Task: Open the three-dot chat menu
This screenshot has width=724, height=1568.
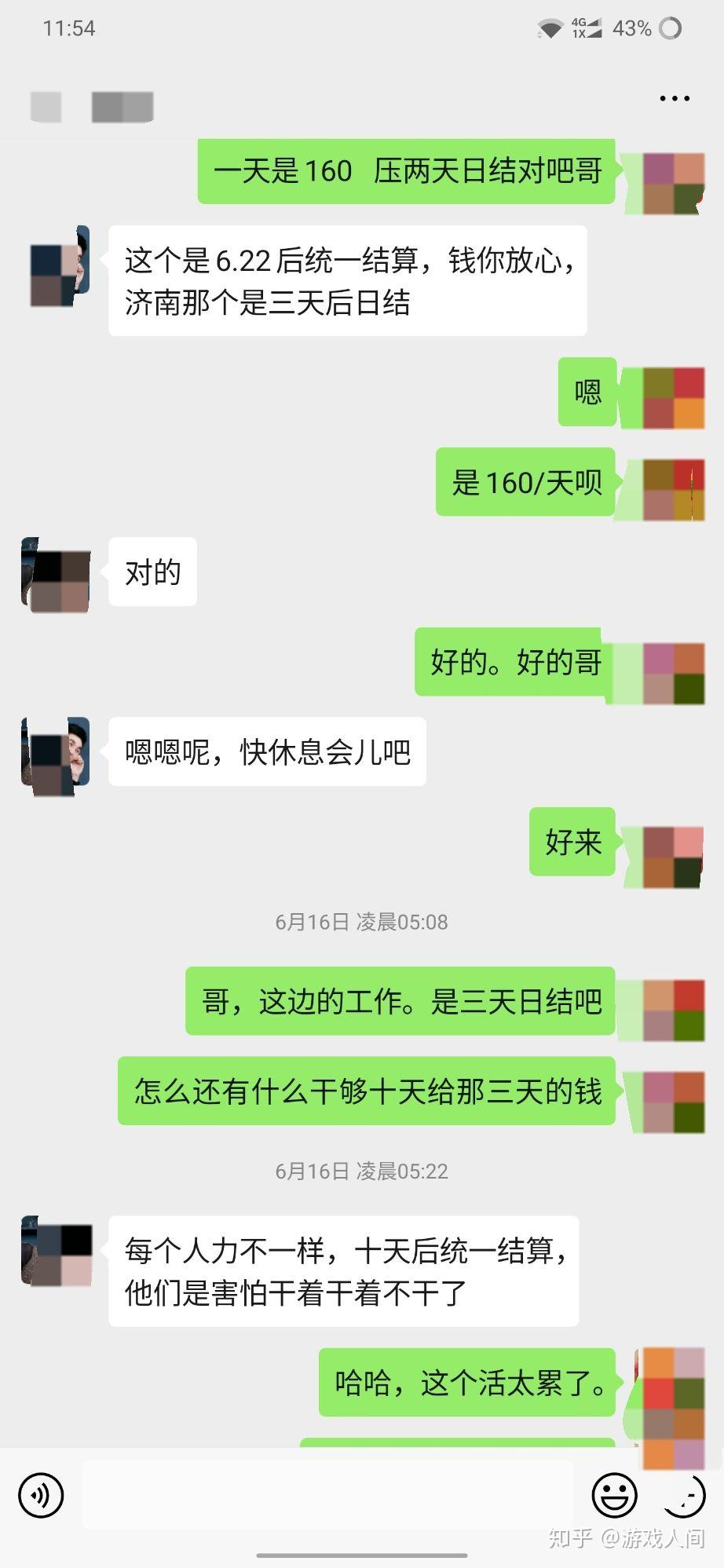Action: click(675, 99)
